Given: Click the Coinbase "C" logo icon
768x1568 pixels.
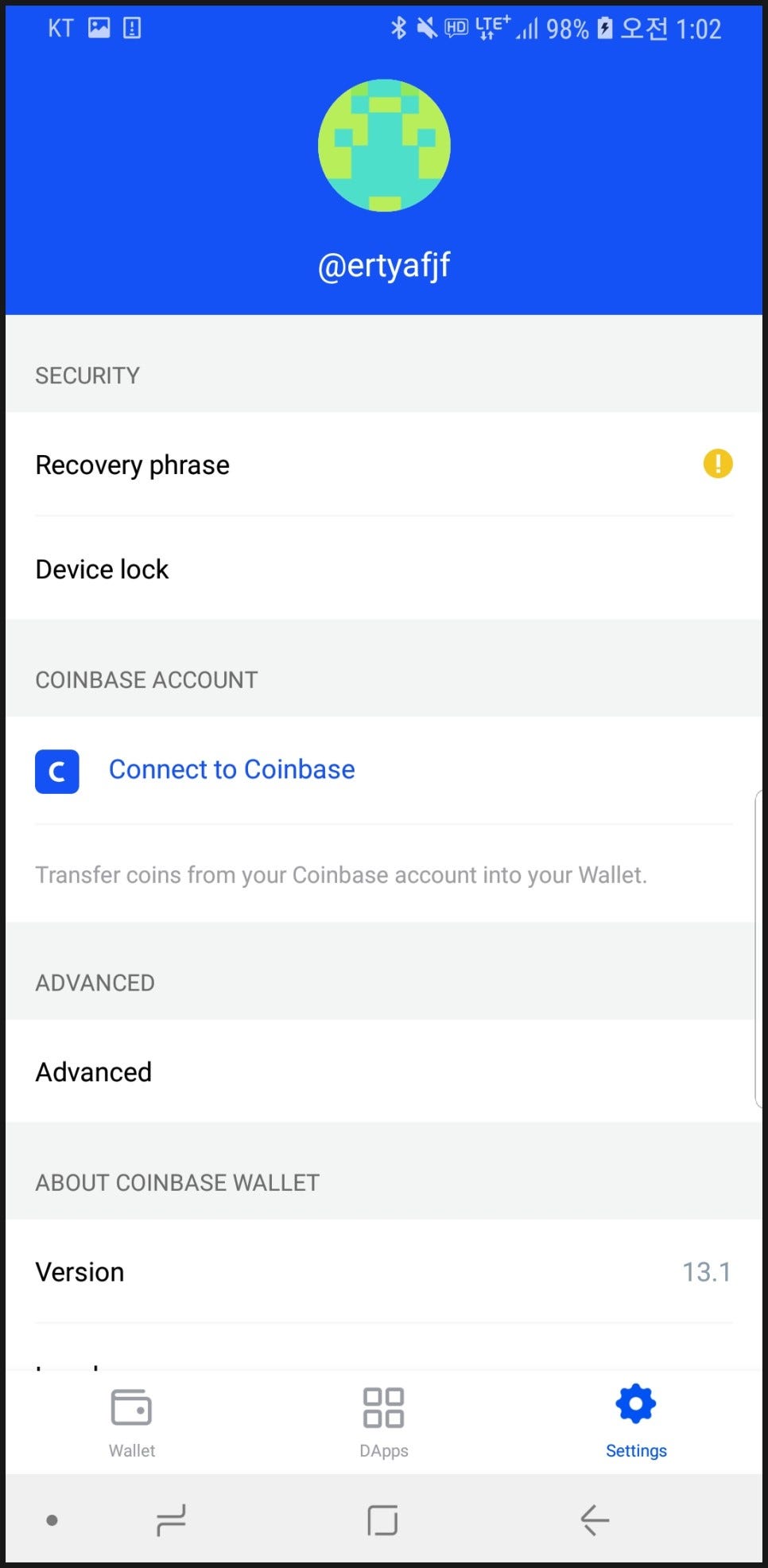Looking at the screenshot, I should (56, 770).
